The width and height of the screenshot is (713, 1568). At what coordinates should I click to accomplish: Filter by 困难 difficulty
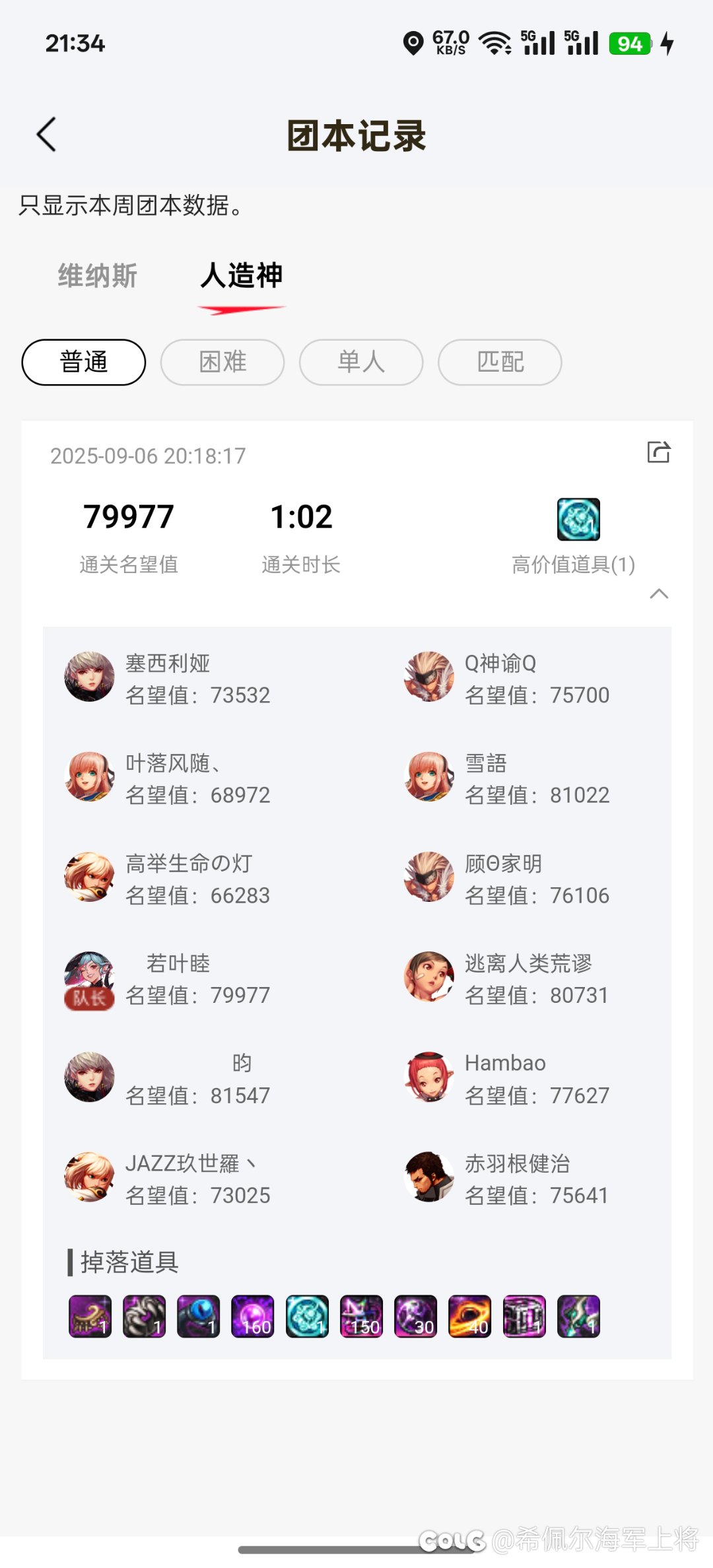pyautogui.click(x=222, y=362)
